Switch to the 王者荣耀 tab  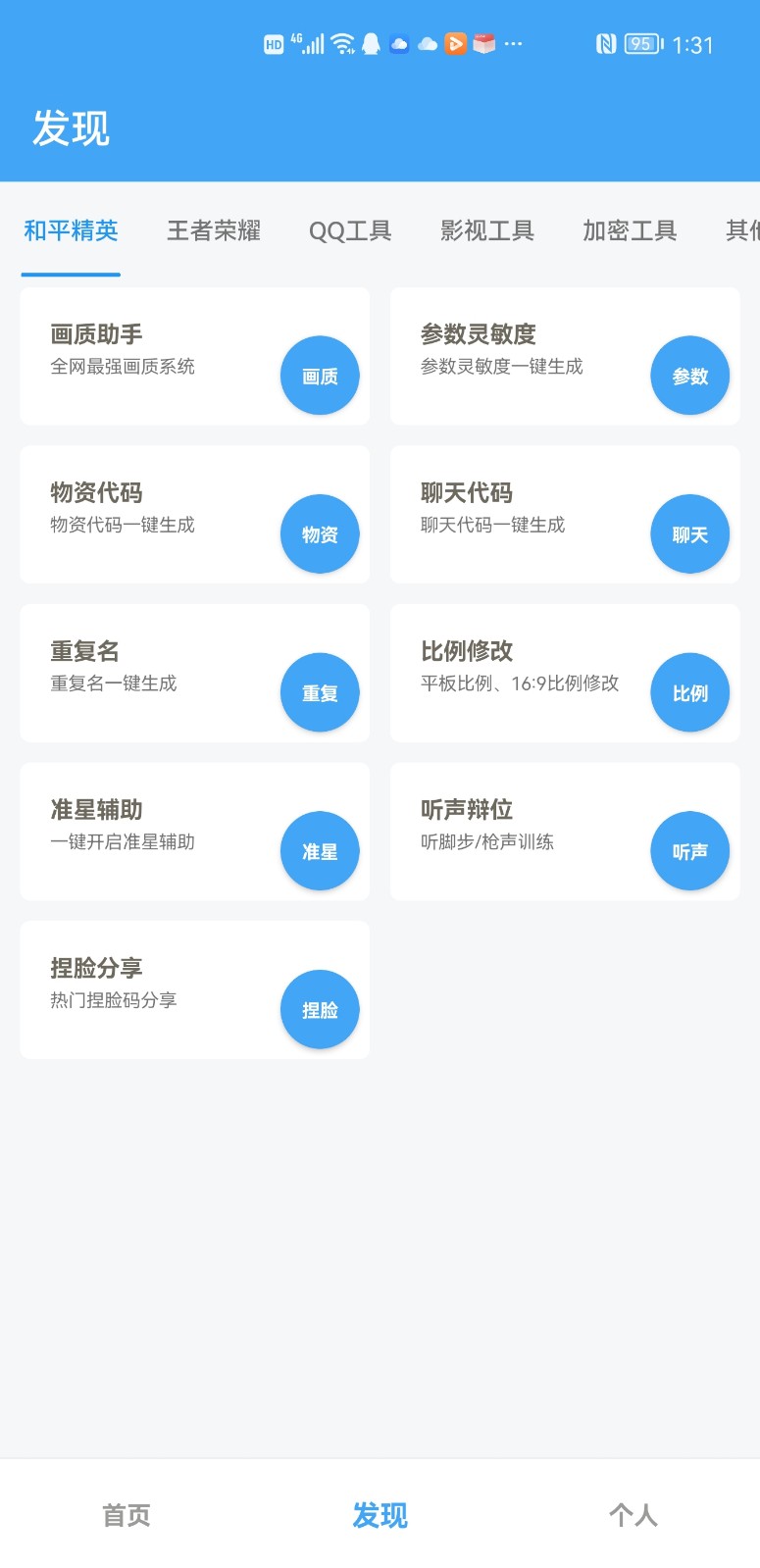212,231
